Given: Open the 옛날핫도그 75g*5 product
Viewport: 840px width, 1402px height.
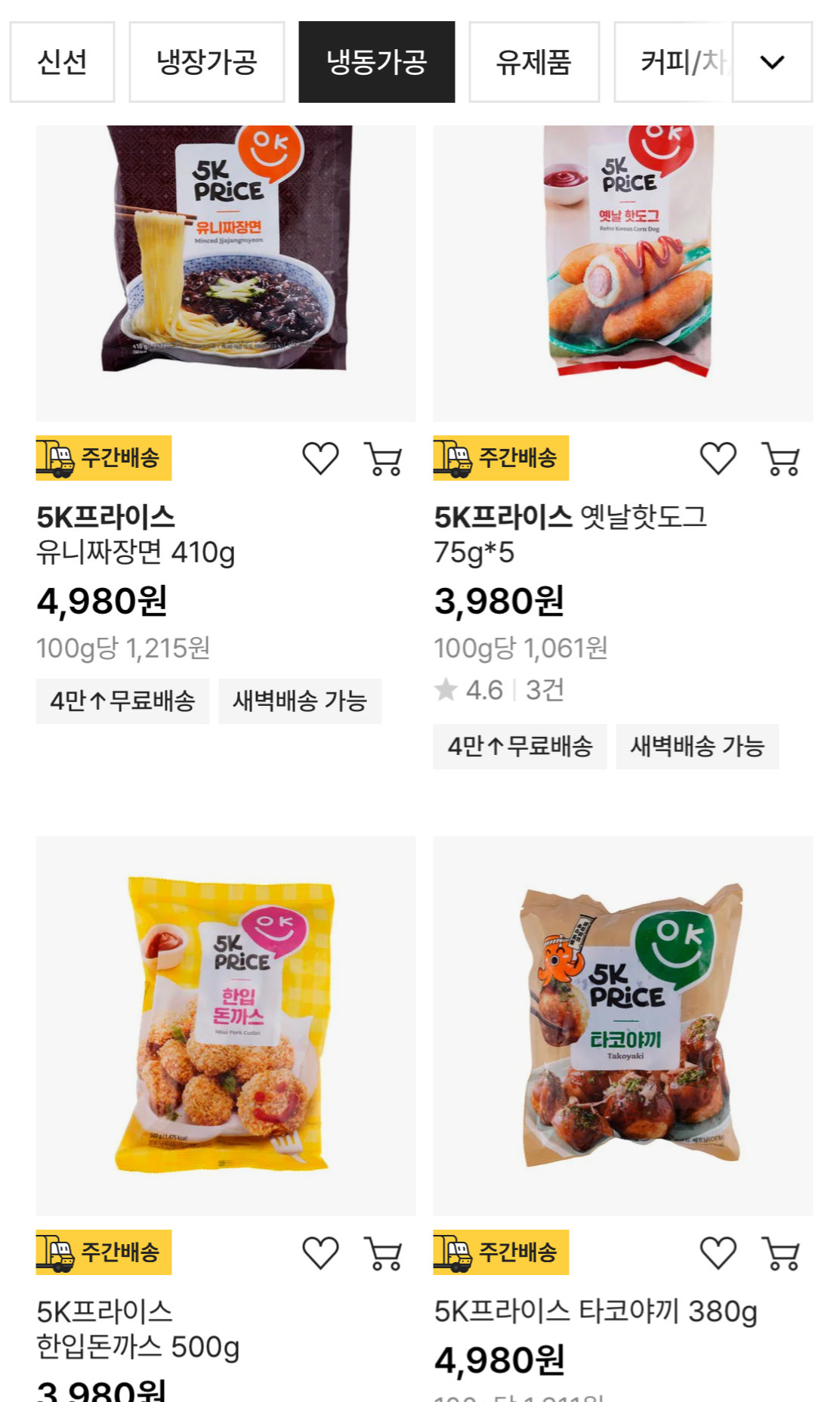Looking at the screenshot, I should (622, 273).
